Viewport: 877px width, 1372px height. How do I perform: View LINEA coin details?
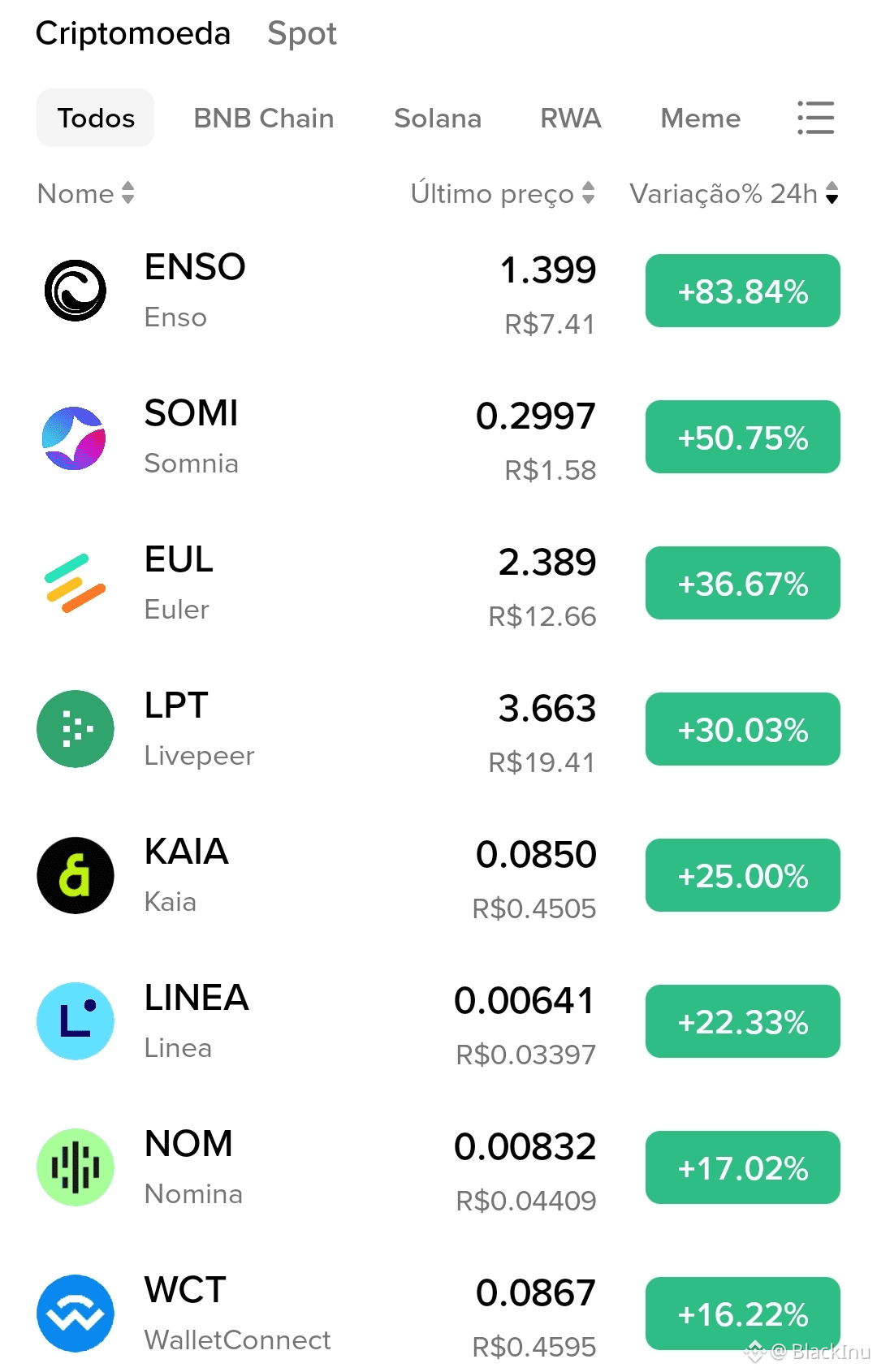click(x=325, y=1021)
